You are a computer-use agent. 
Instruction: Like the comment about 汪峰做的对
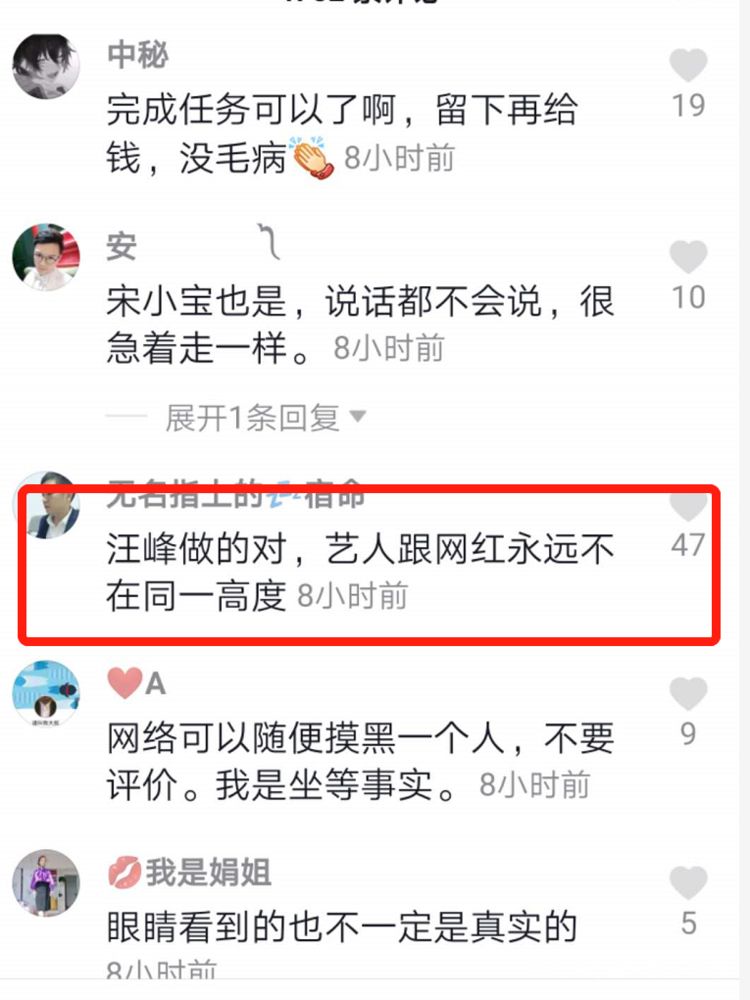(x=688, y=507)
